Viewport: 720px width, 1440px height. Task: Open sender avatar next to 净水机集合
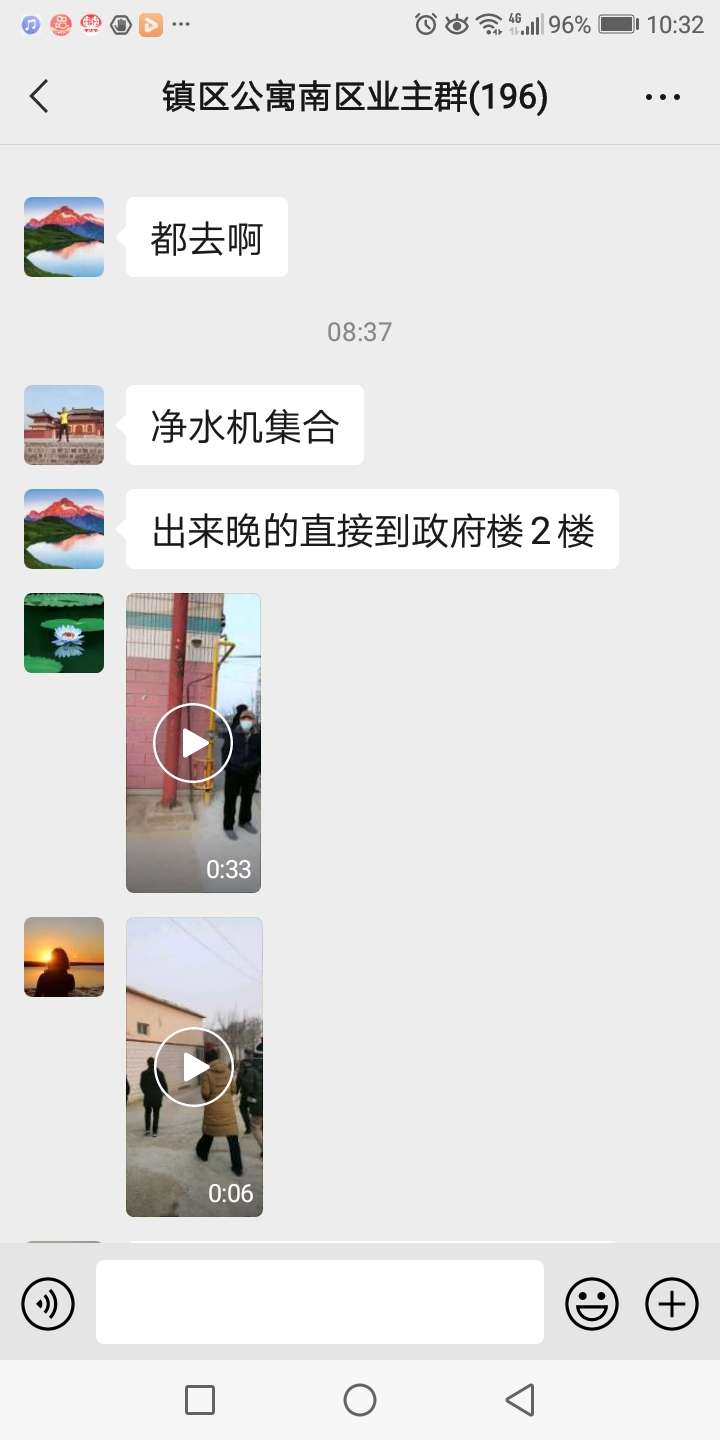click(x=64, y=425)
